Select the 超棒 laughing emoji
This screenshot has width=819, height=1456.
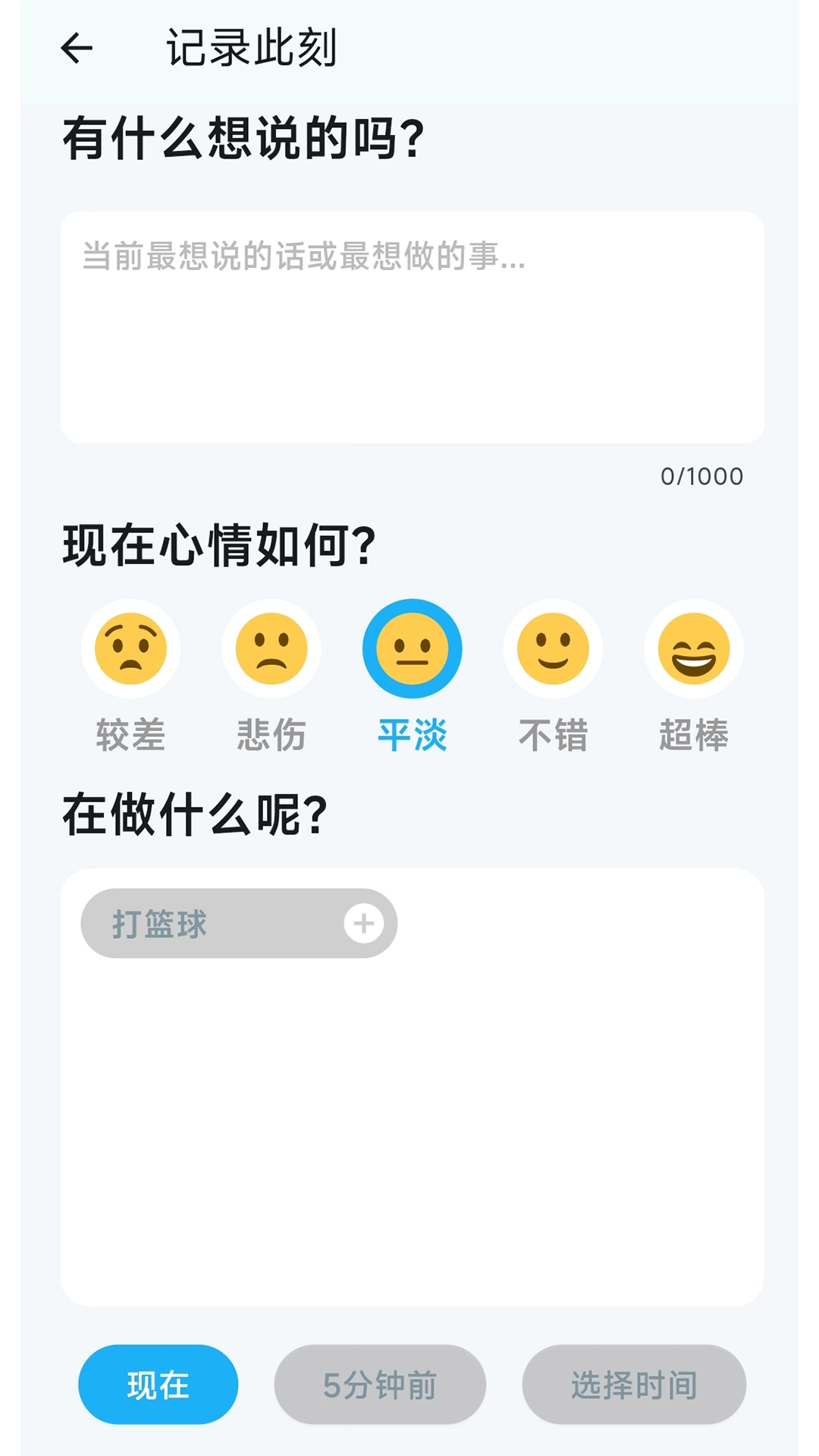[694, 650]
